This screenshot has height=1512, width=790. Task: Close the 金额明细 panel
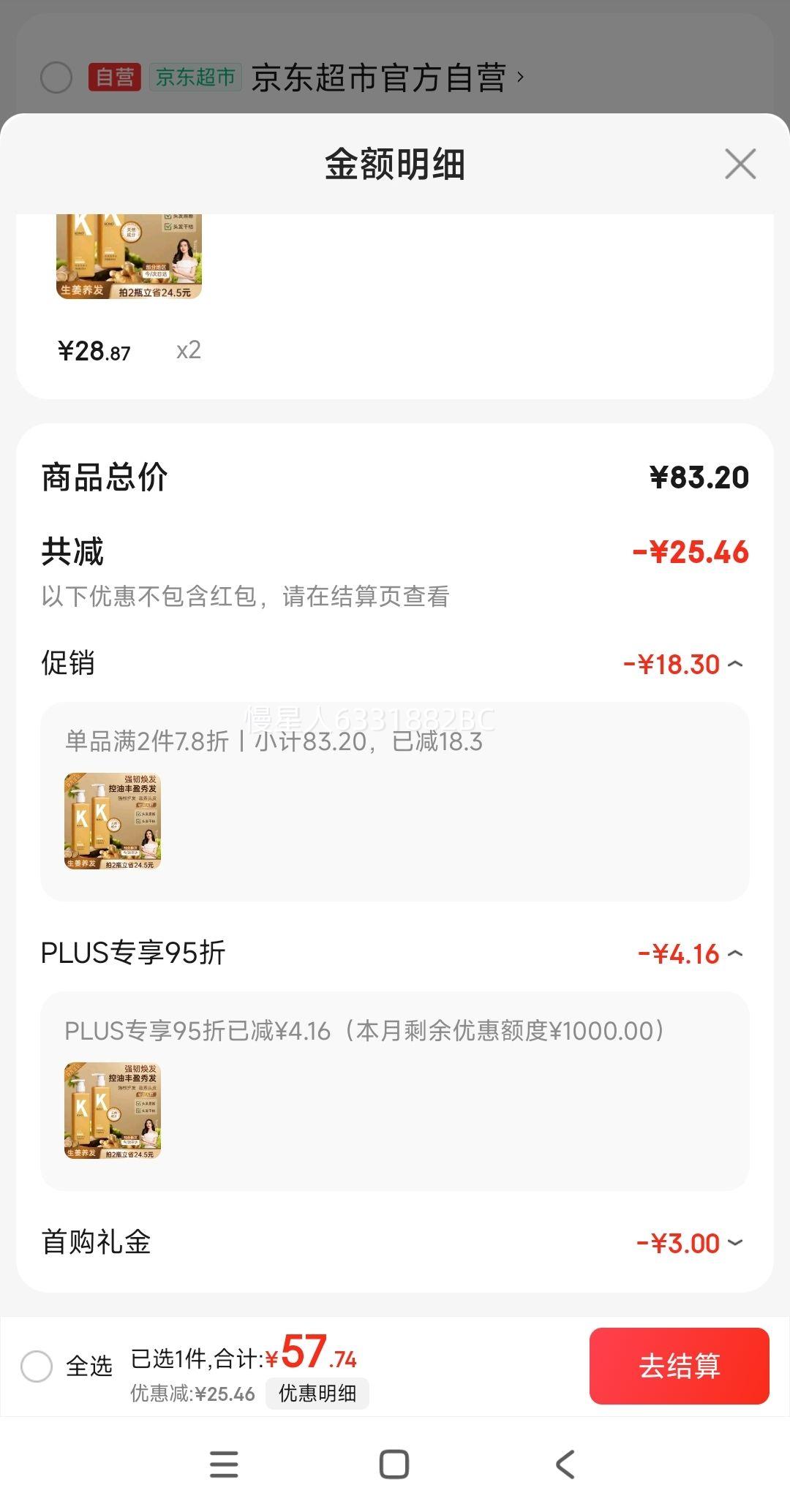pos(740,164)
